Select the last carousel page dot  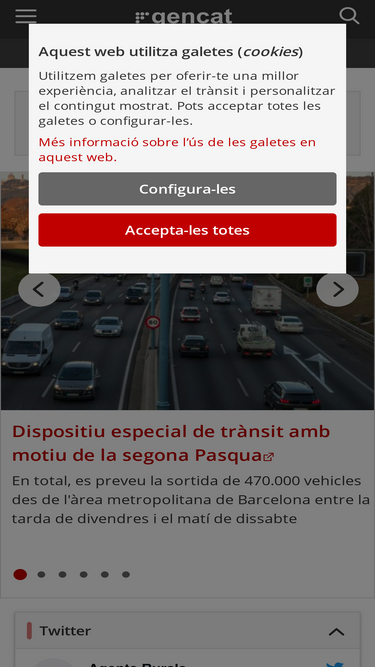126,575
